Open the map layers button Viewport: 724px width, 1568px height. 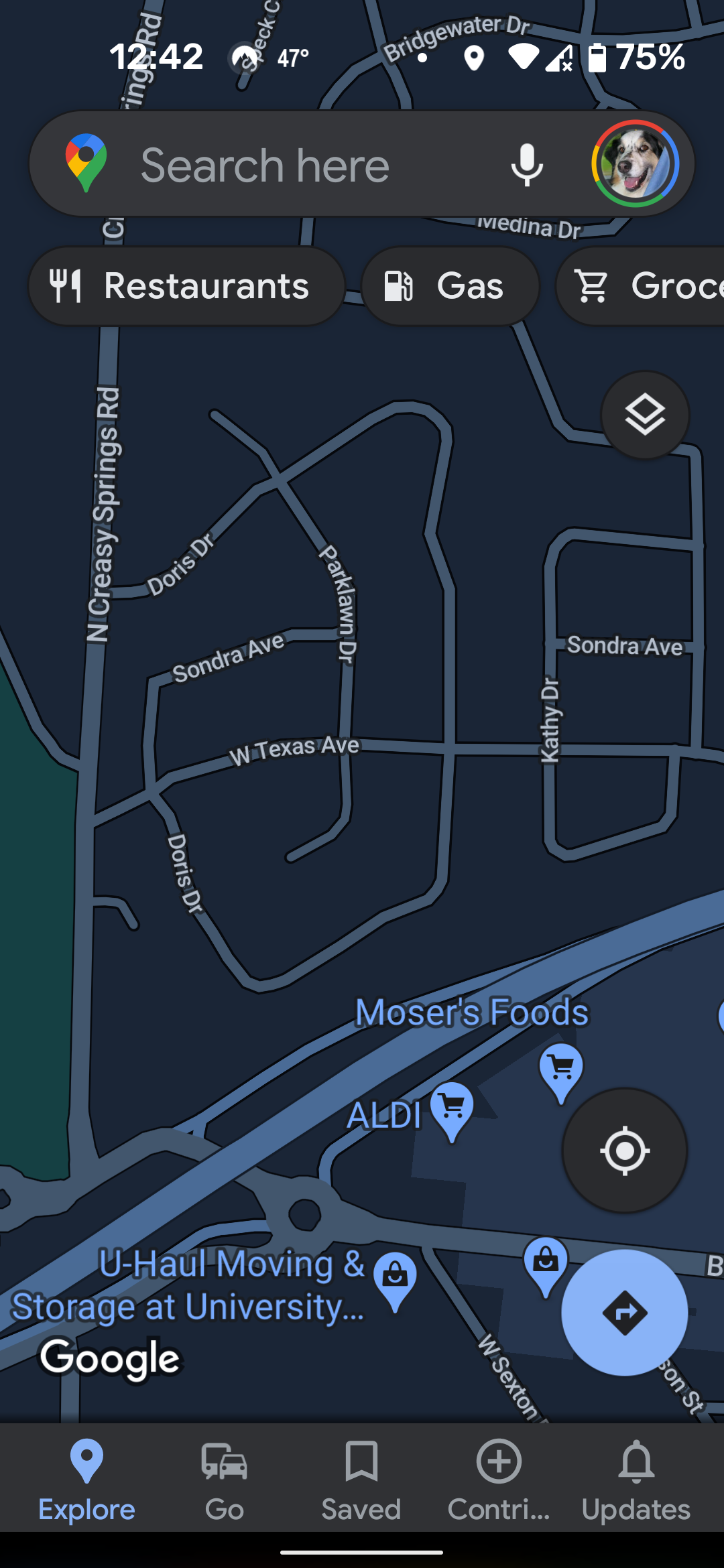[645, 415]
